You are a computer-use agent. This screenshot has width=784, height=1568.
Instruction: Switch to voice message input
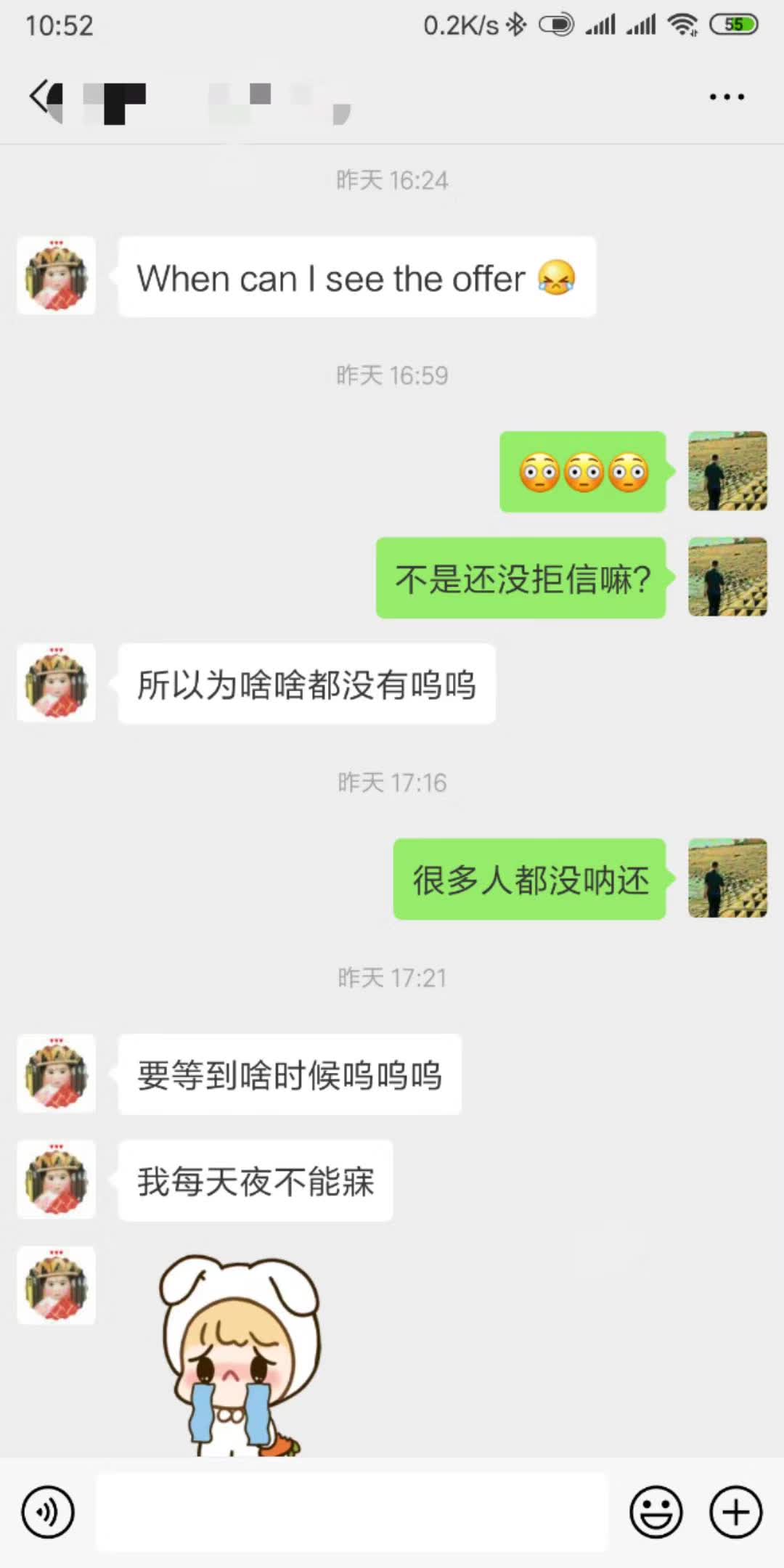point(48,1513)
